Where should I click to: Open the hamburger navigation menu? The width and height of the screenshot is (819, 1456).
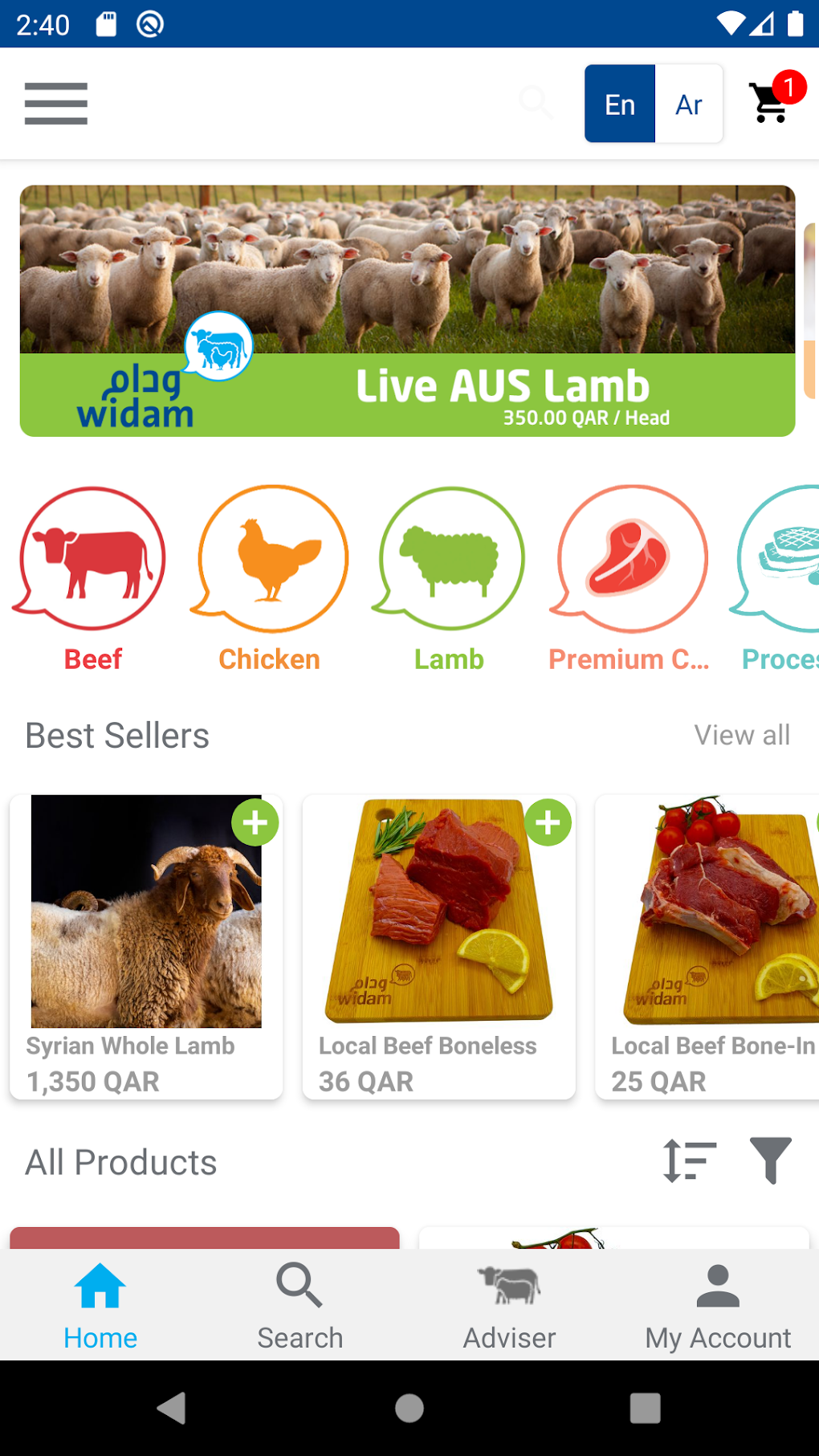point(56,103)
